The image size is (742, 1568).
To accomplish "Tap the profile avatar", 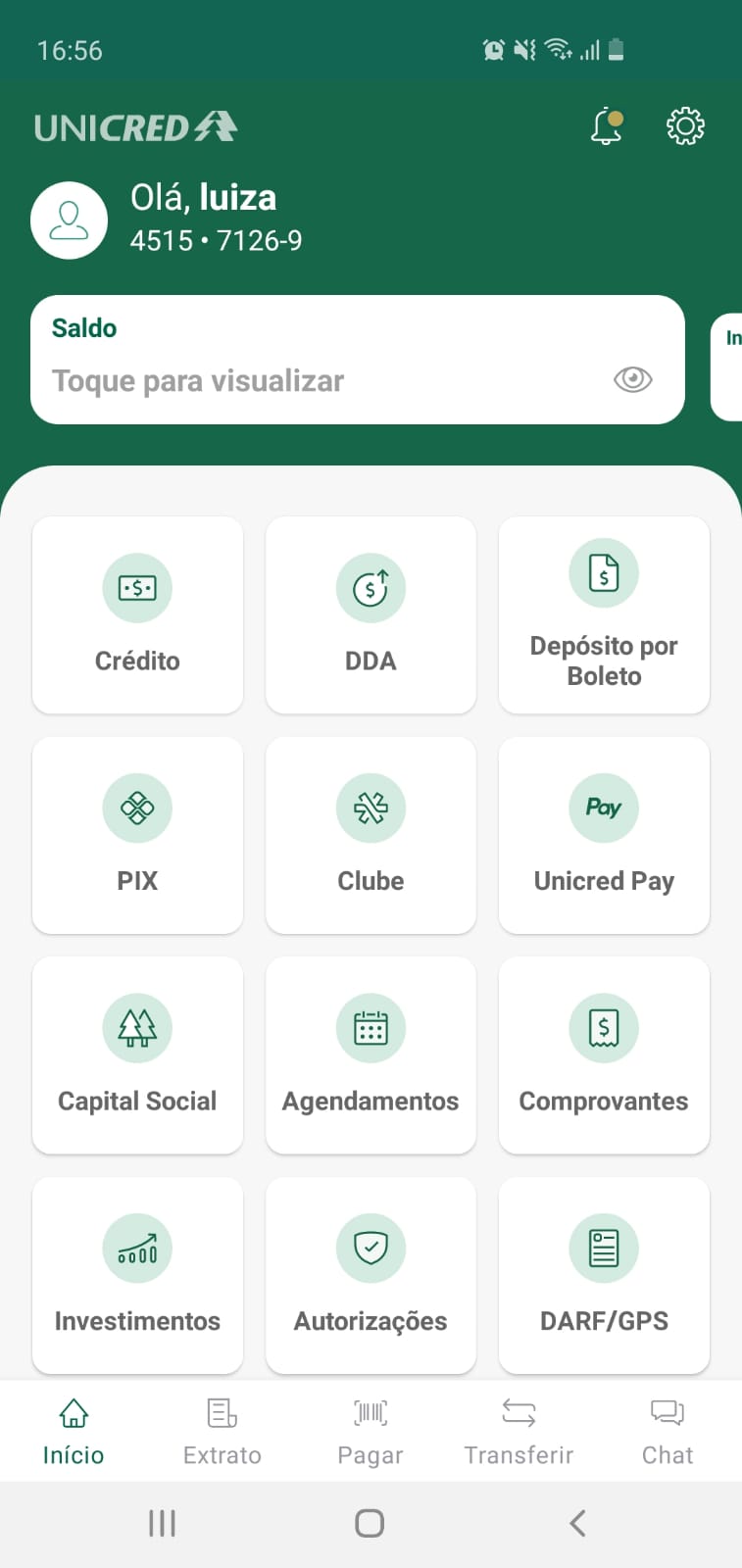I will tap(69, 220).
